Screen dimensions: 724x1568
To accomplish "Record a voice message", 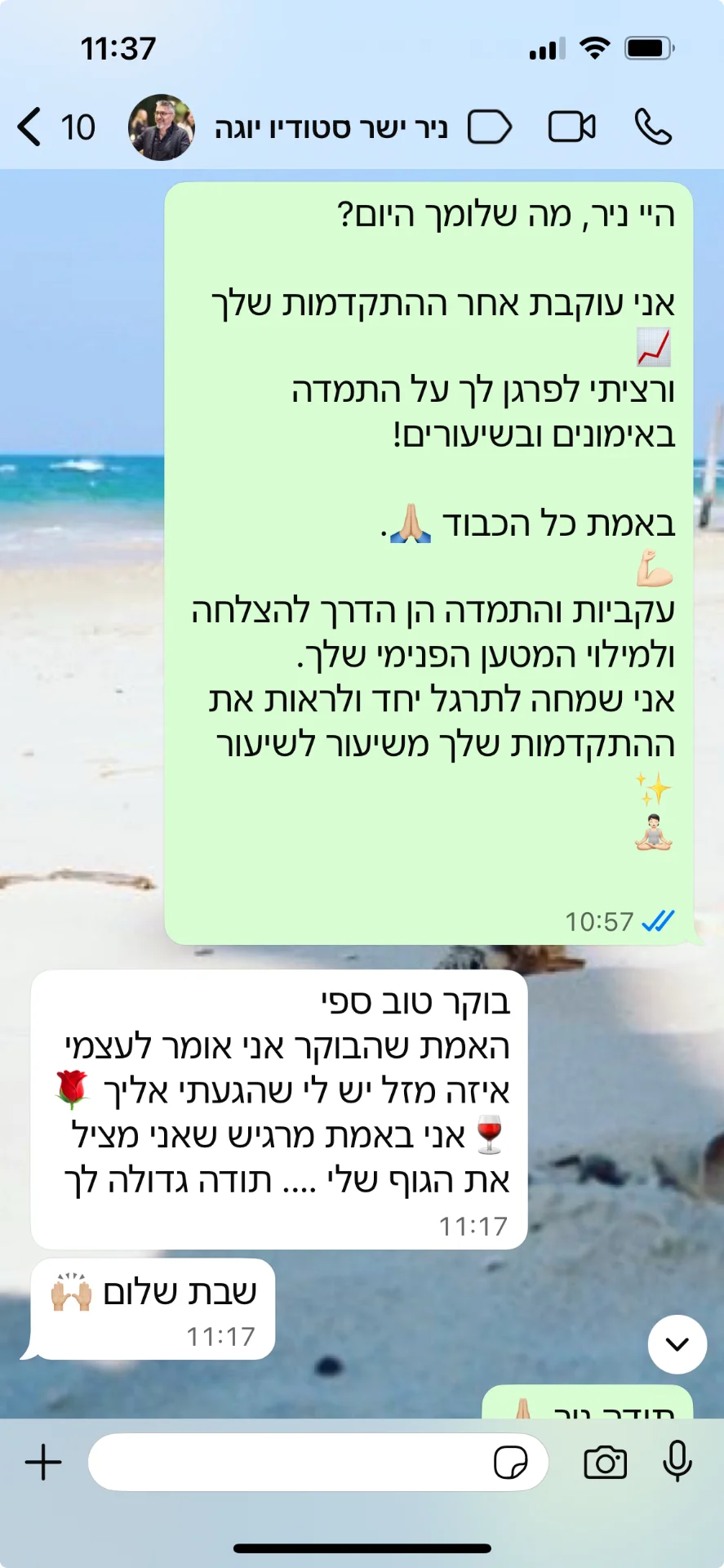I will [x=677, y=1462].
